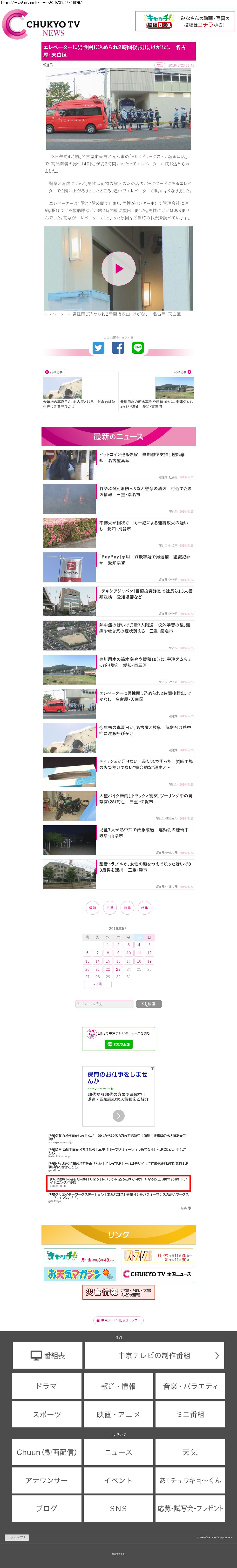Share this article on Facebook
The width and height of the screenshot is (237, 1568).
click(x=118, y=347)
